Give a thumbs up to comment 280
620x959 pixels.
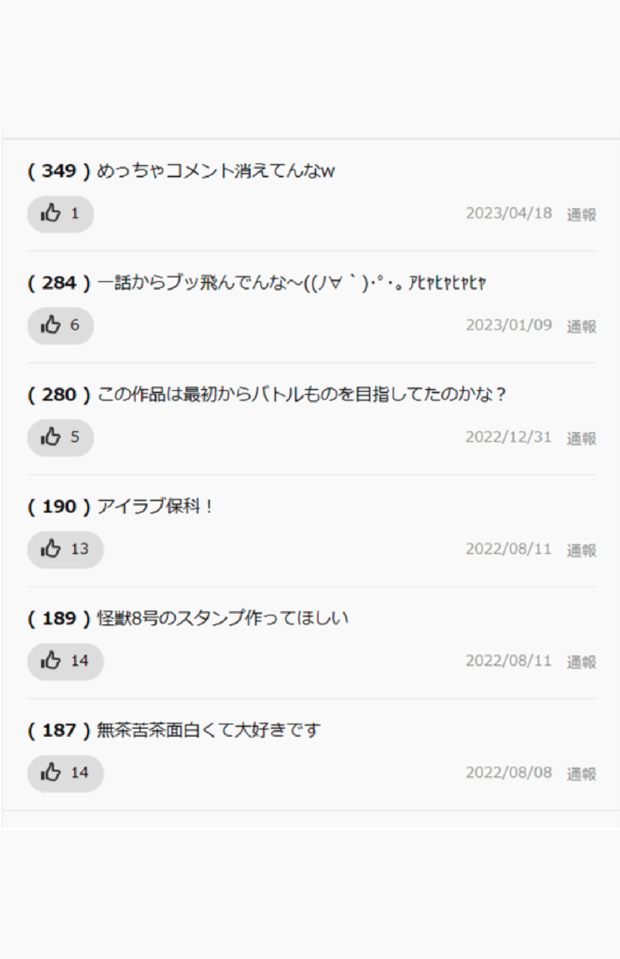[x=60, y=438]
